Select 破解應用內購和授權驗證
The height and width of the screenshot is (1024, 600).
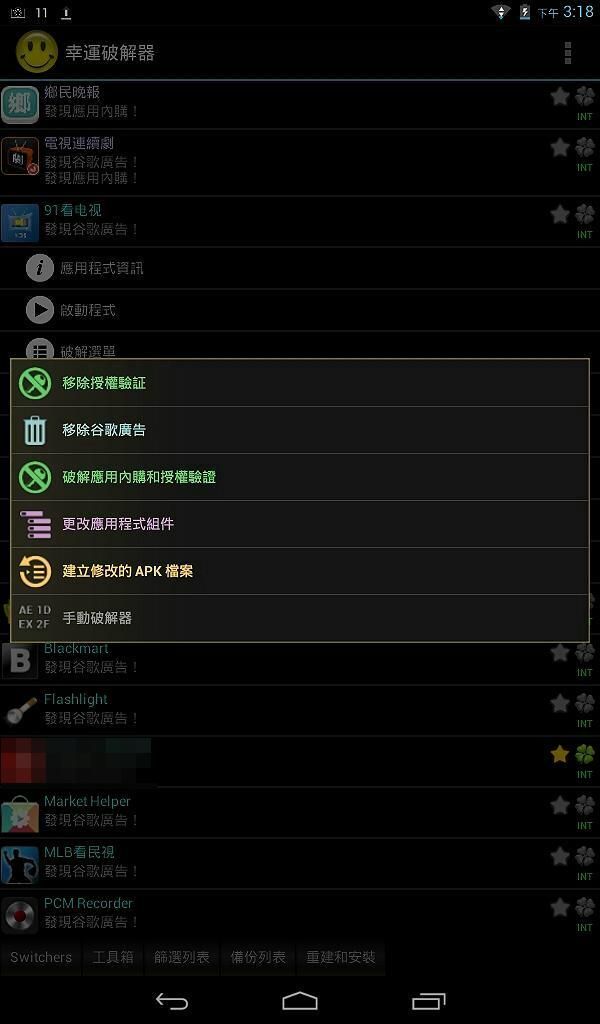[x=300, y=477]
